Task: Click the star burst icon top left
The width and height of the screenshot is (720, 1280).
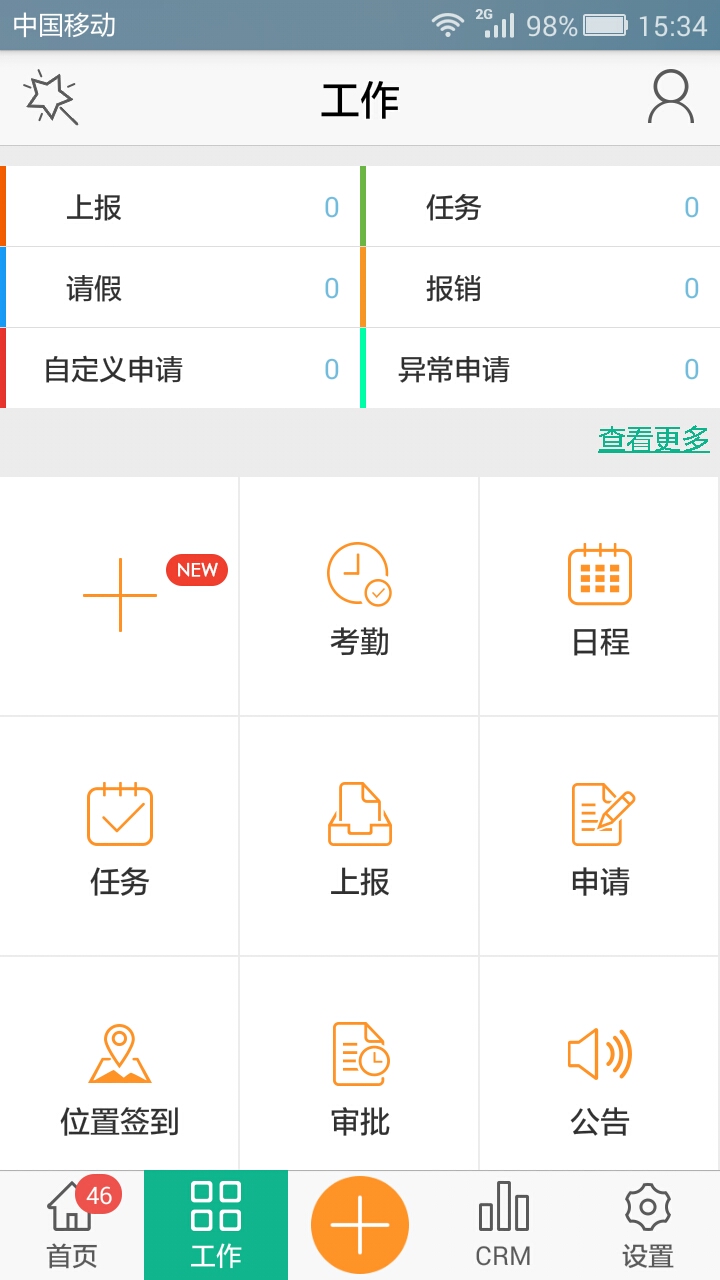Action: (52, 97)
